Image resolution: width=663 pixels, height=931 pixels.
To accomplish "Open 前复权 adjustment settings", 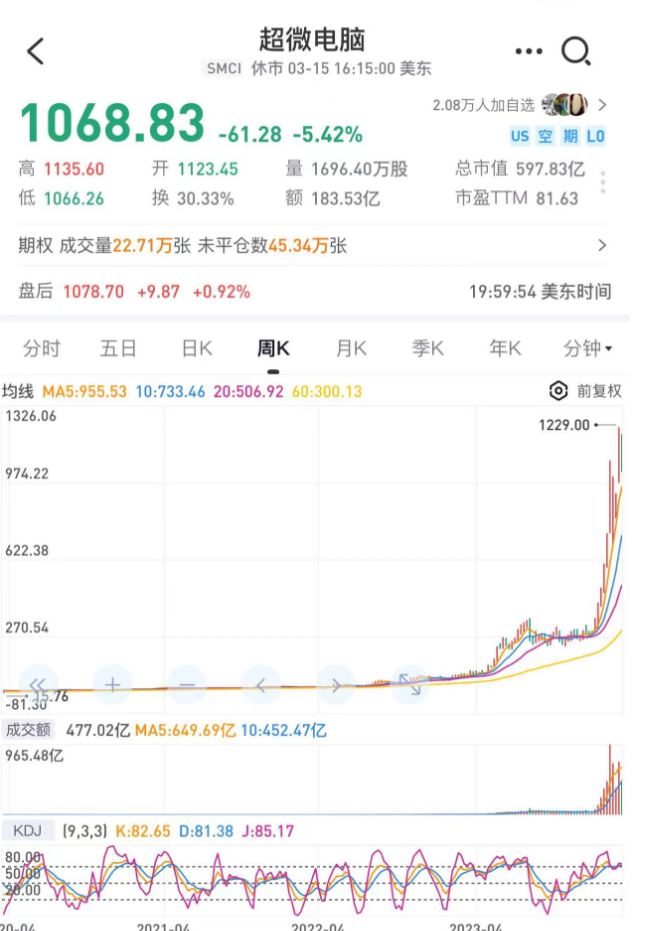I will pos(586,391).
